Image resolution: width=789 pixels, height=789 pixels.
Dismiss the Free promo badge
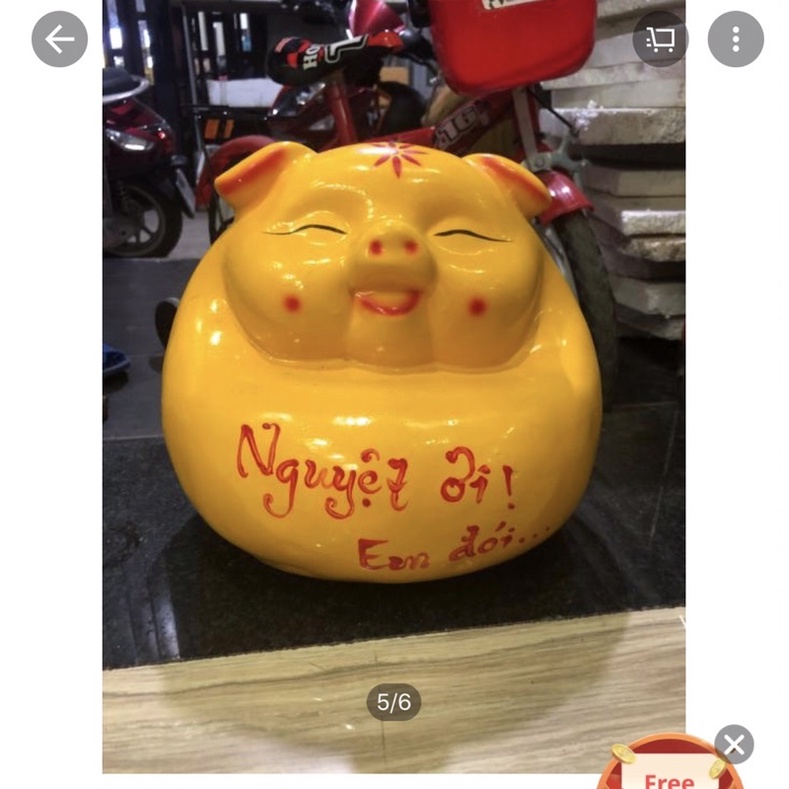coord(734,745)
